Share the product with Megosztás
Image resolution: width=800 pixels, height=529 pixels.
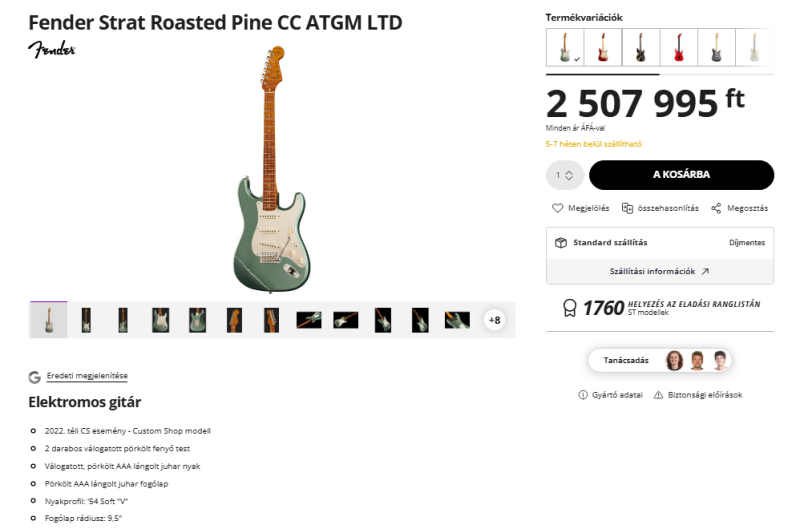click(739, 208)
